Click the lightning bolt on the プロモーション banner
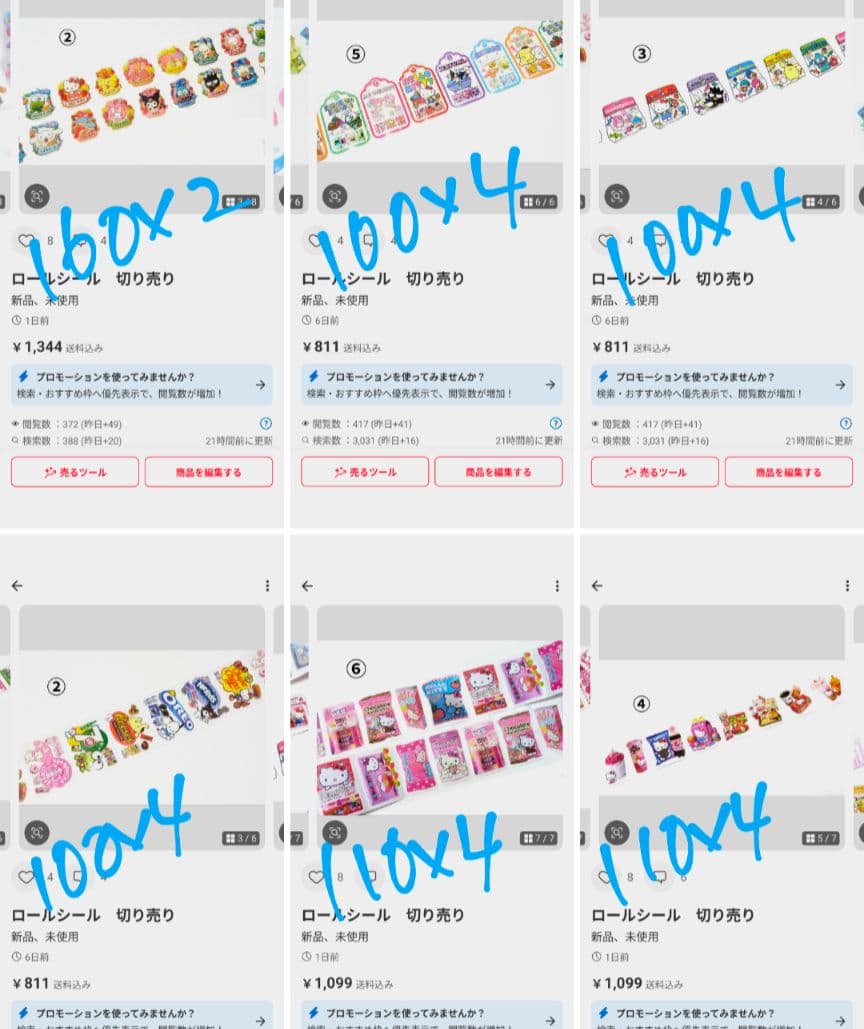The image size is (864, 1029). coord(23,378)
